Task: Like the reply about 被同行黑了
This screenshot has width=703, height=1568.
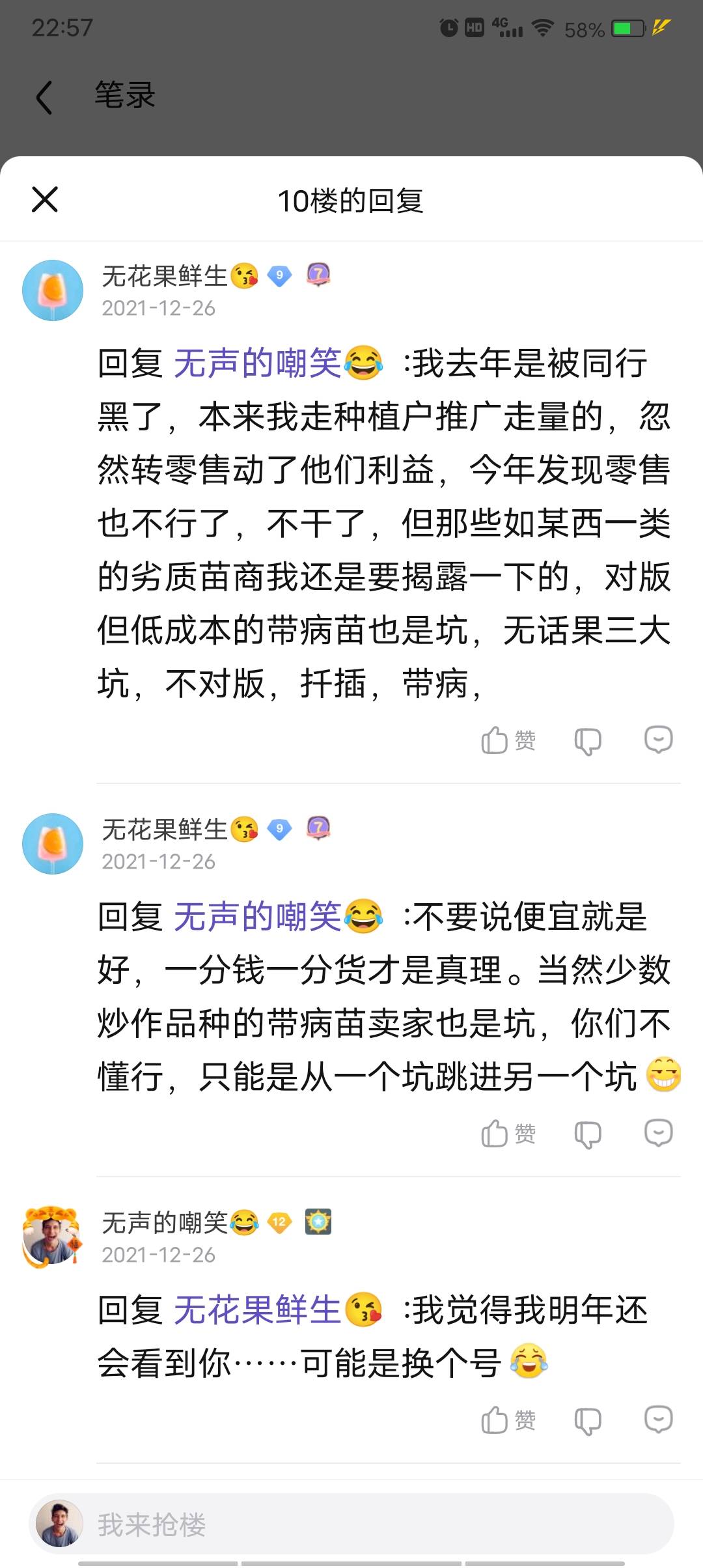Action: tap(508, 740)
